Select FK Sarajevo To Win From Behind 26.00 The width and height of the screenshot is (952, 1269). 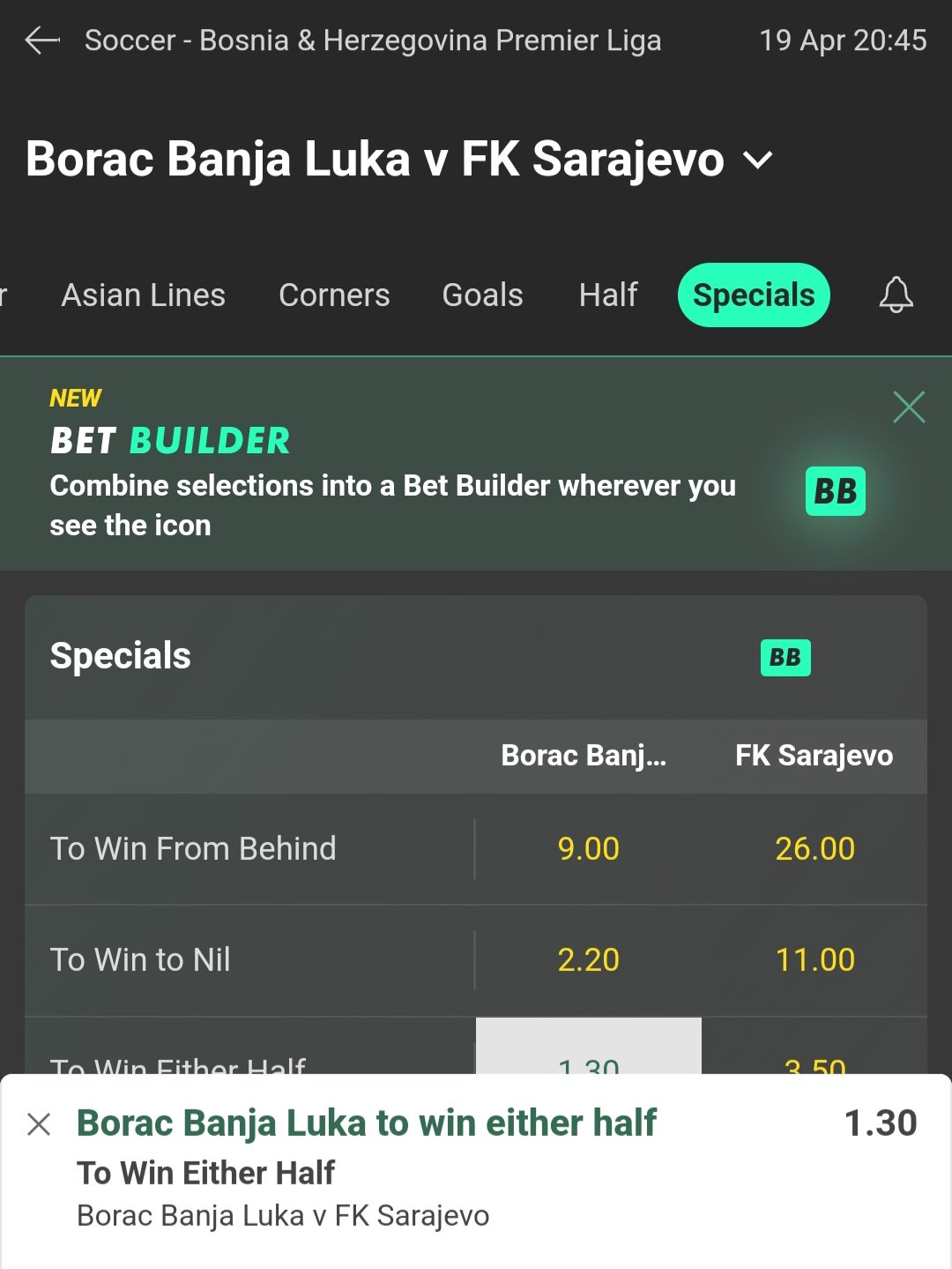click(x=814, y=849)
